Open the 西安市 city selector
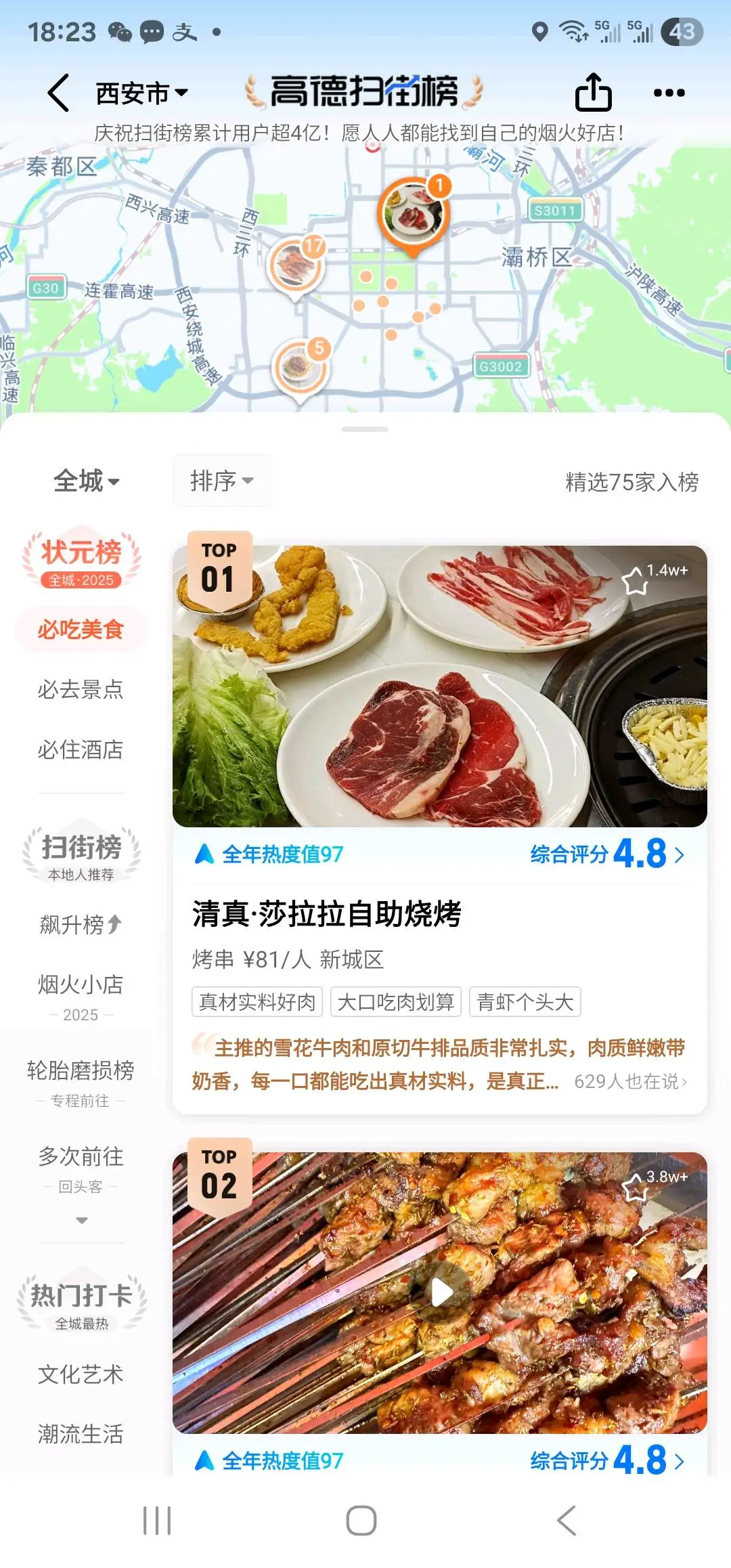The image size is (731, 1568). point(141,93)
